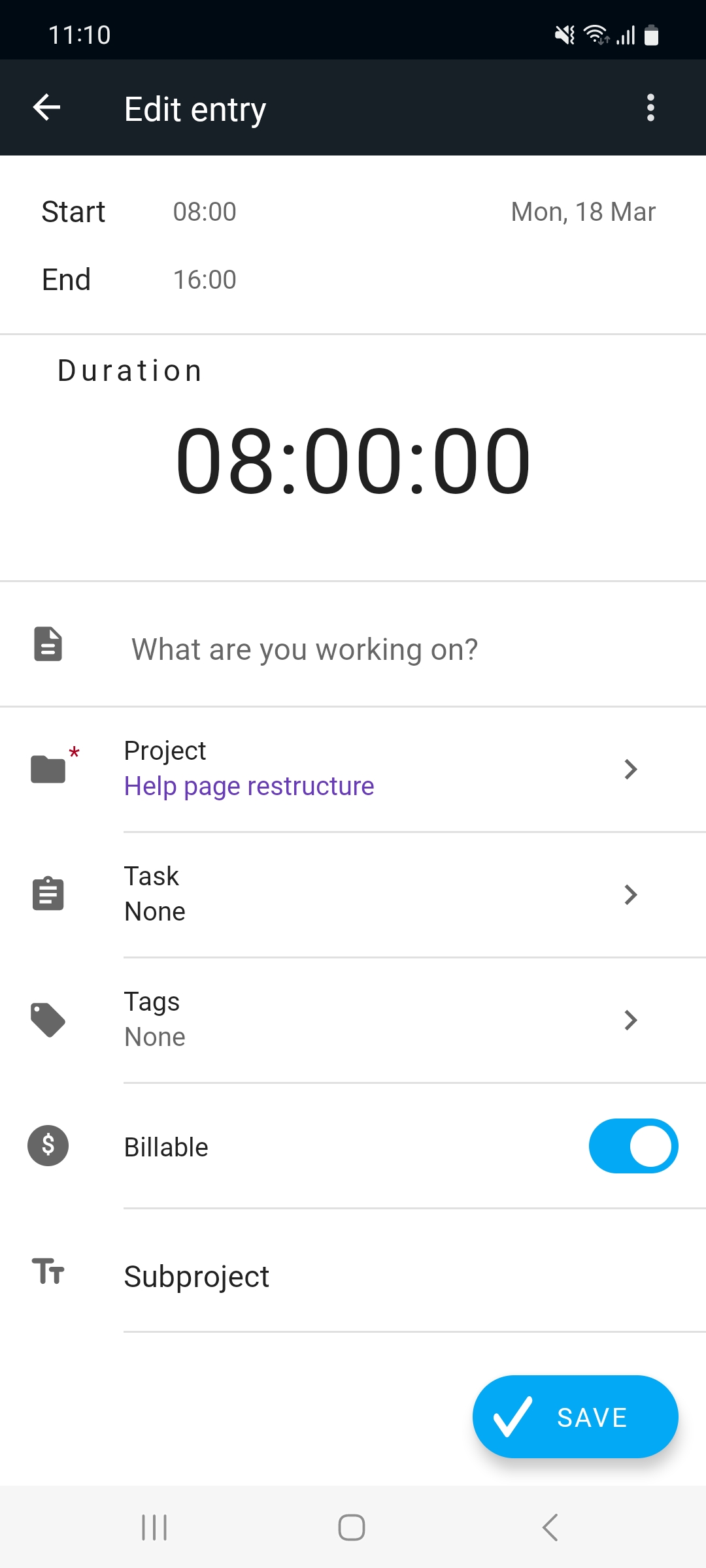Click the duration display 08:00:00
706x1568 pixels.
(x=353, y=461)
